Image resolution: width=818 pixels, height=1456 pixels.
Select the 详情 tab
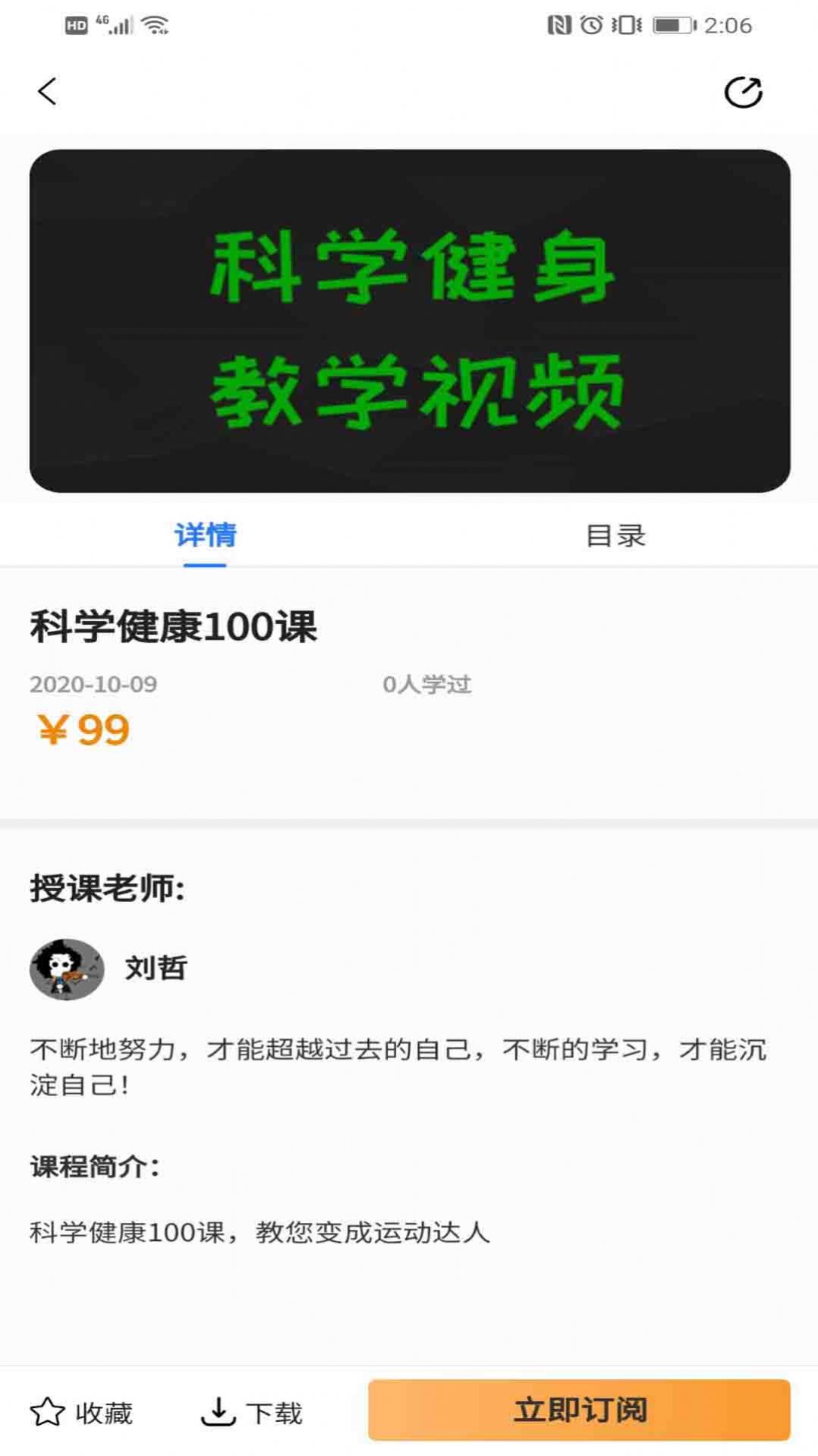[205, 536]
